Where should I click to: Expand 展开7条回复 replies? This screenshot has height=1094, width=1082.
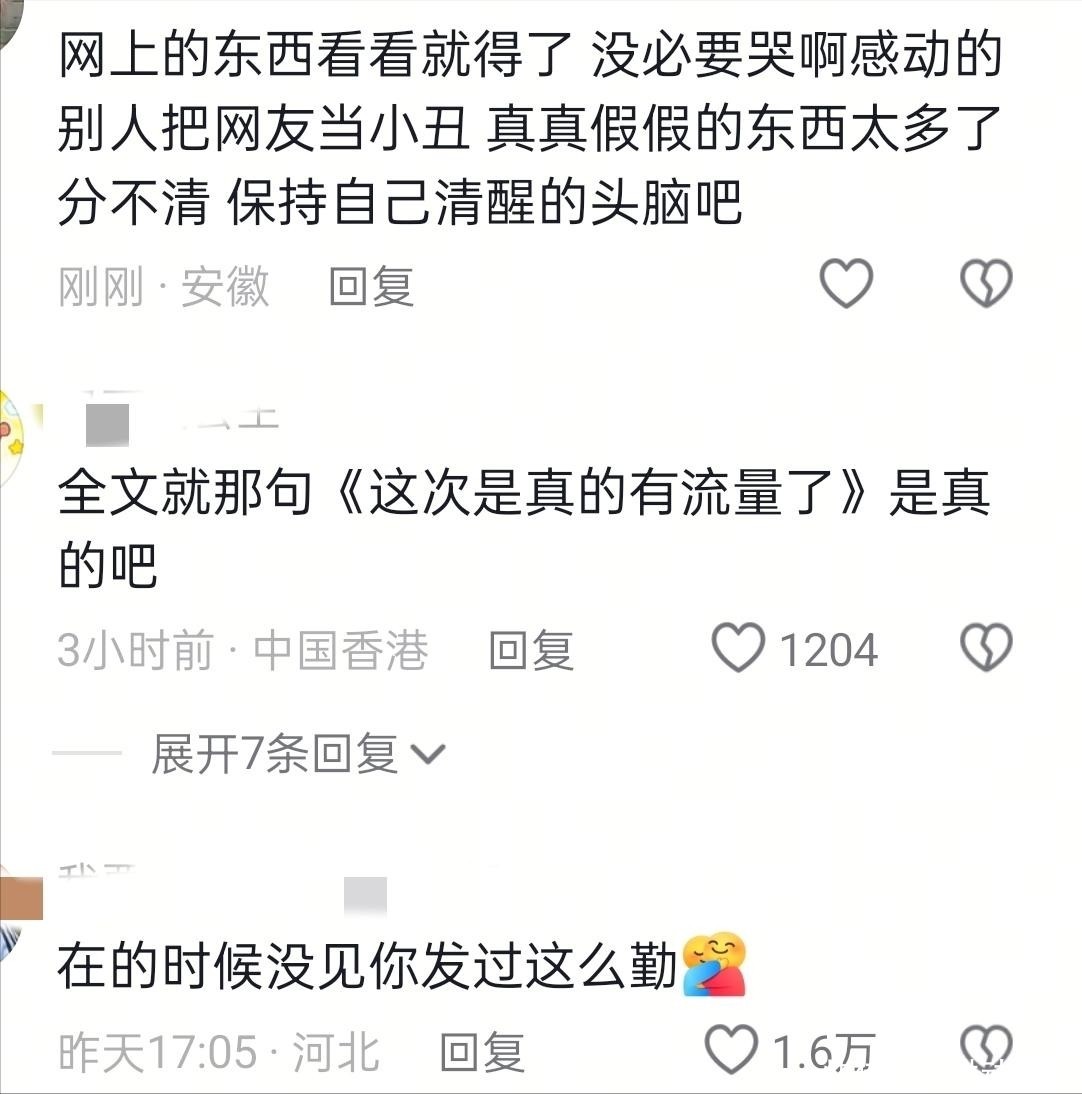pos(299,754)
